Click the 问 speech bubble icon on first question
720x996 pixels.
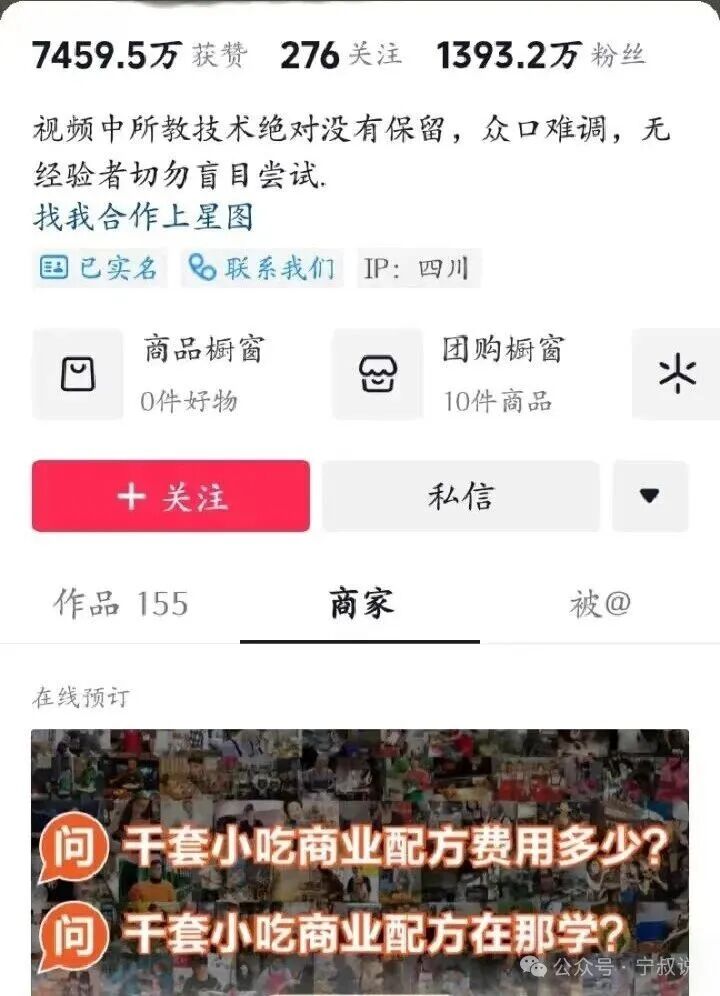[x=74, y=845]
